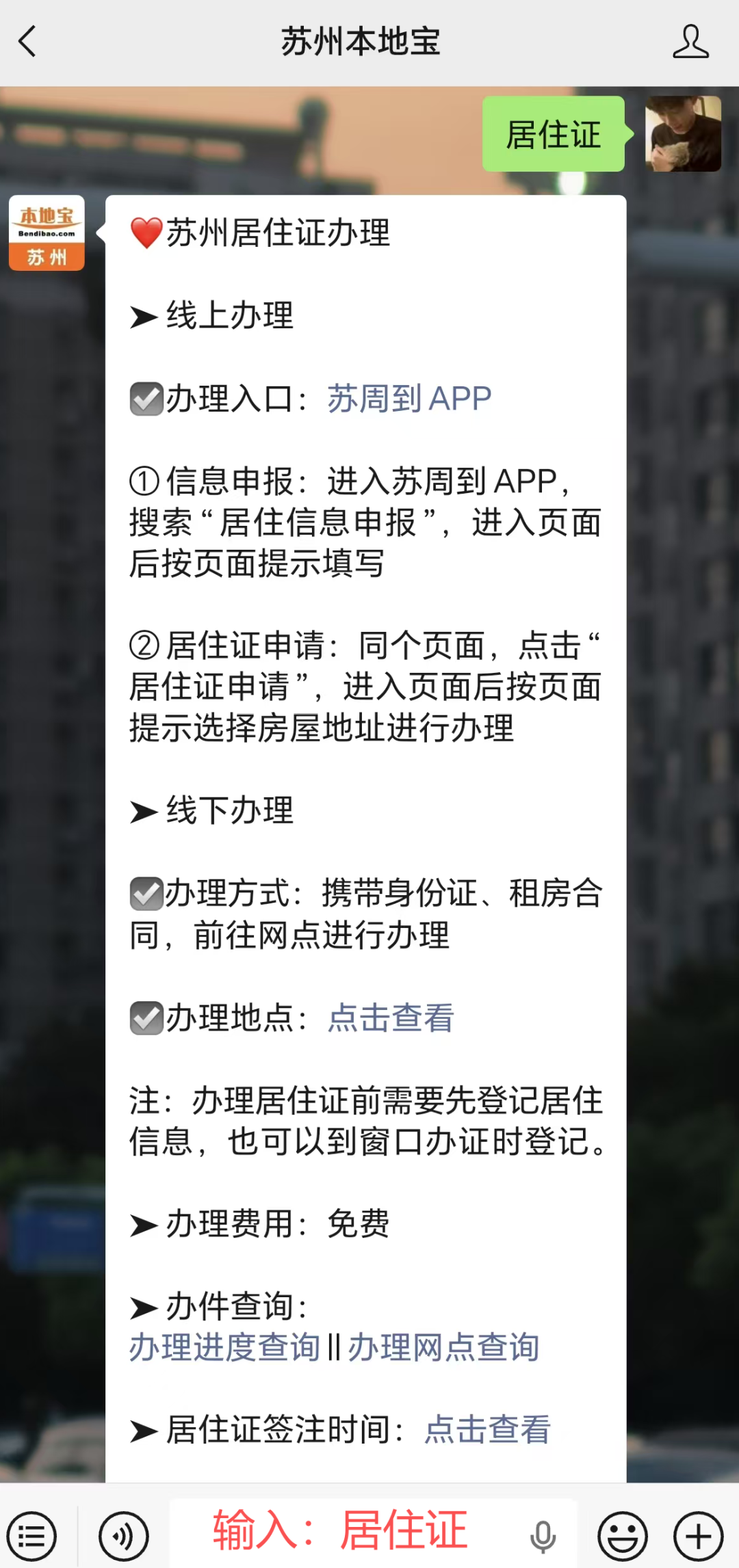Open 点击查看 link next to 办理地点
This screenshot has height=1568, width=739.
tap(391, 1018)
